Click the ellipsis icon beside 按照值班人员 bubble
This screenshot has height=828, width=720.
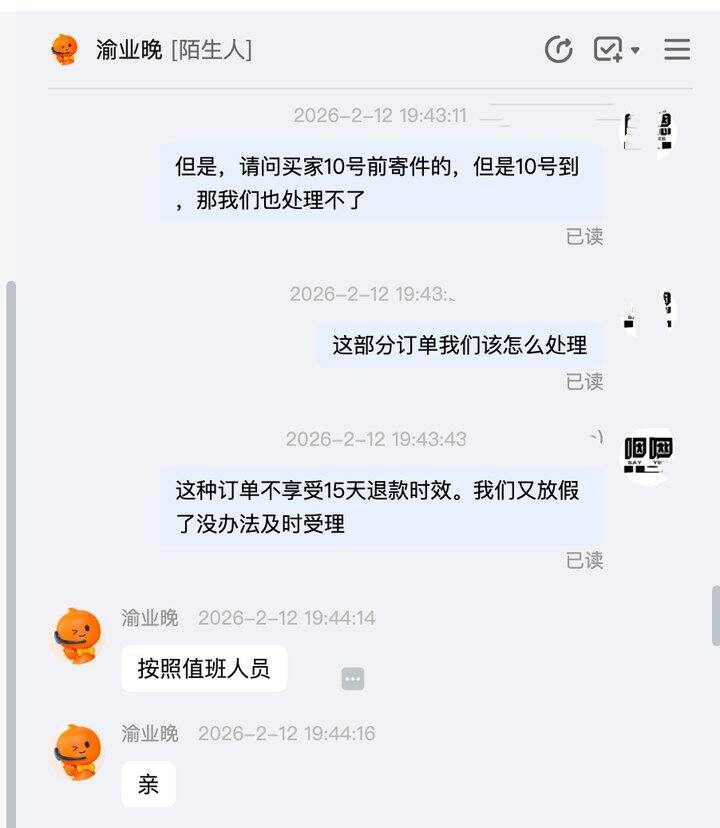(351, 680)
